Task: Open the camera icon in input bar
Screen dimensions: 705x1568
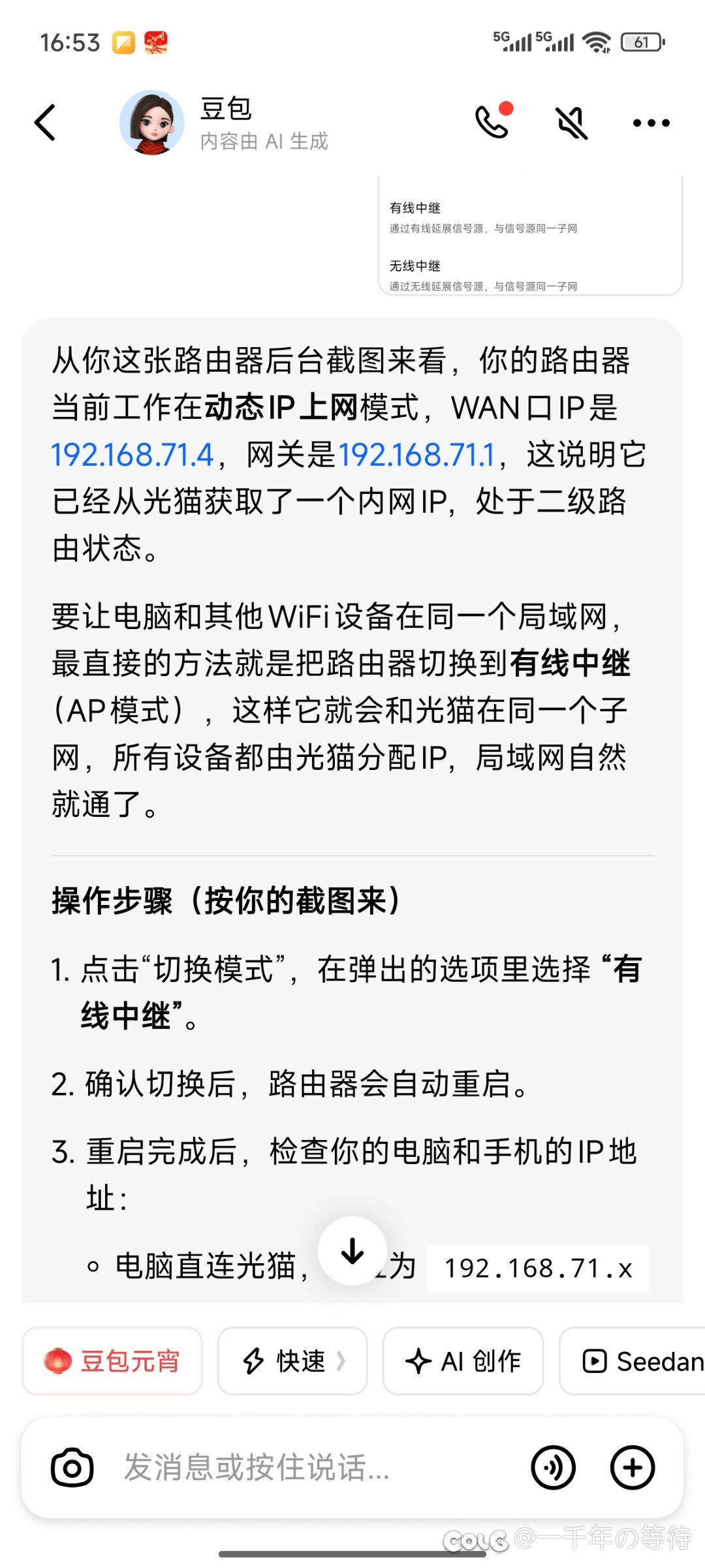Action: [x=72, y=1468]
